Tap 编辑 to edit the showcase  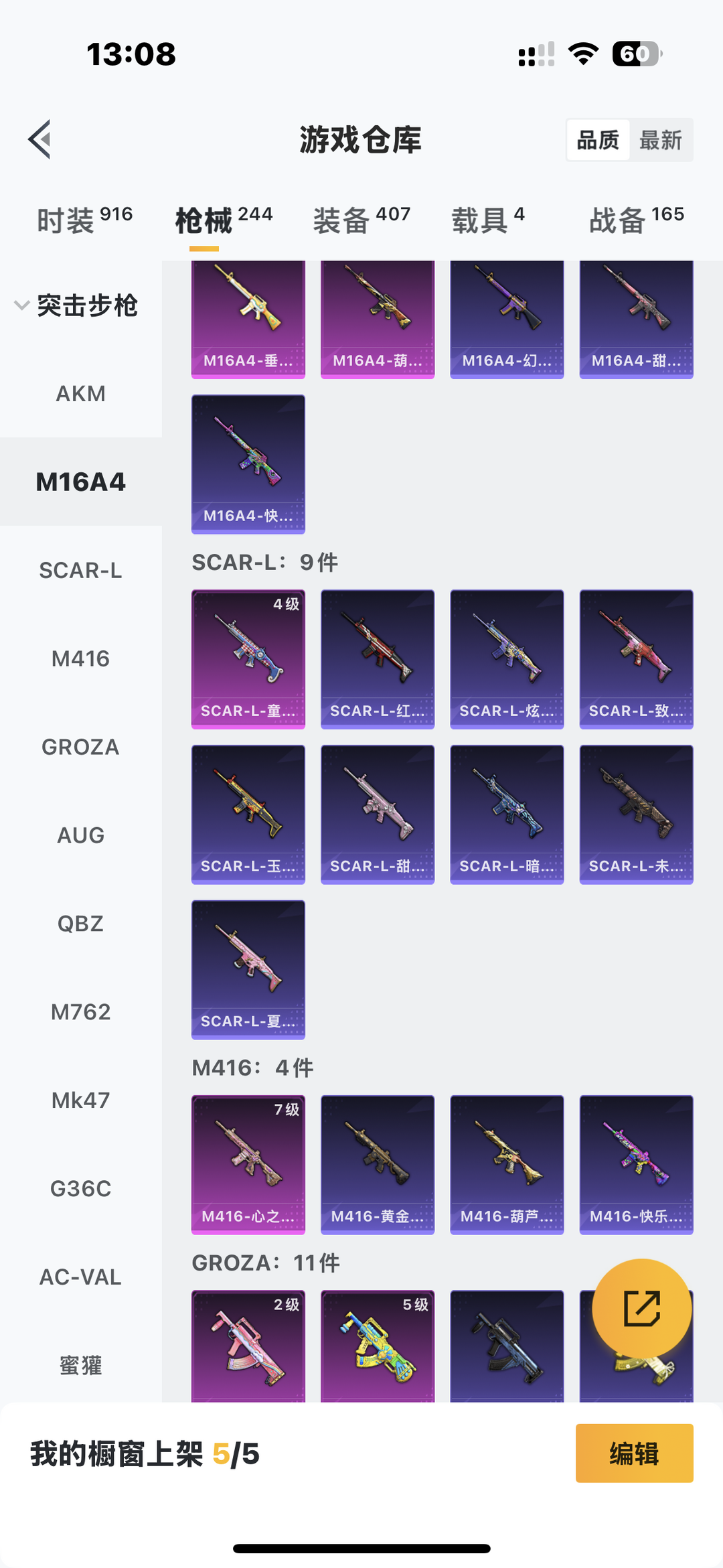point(635,1453)
